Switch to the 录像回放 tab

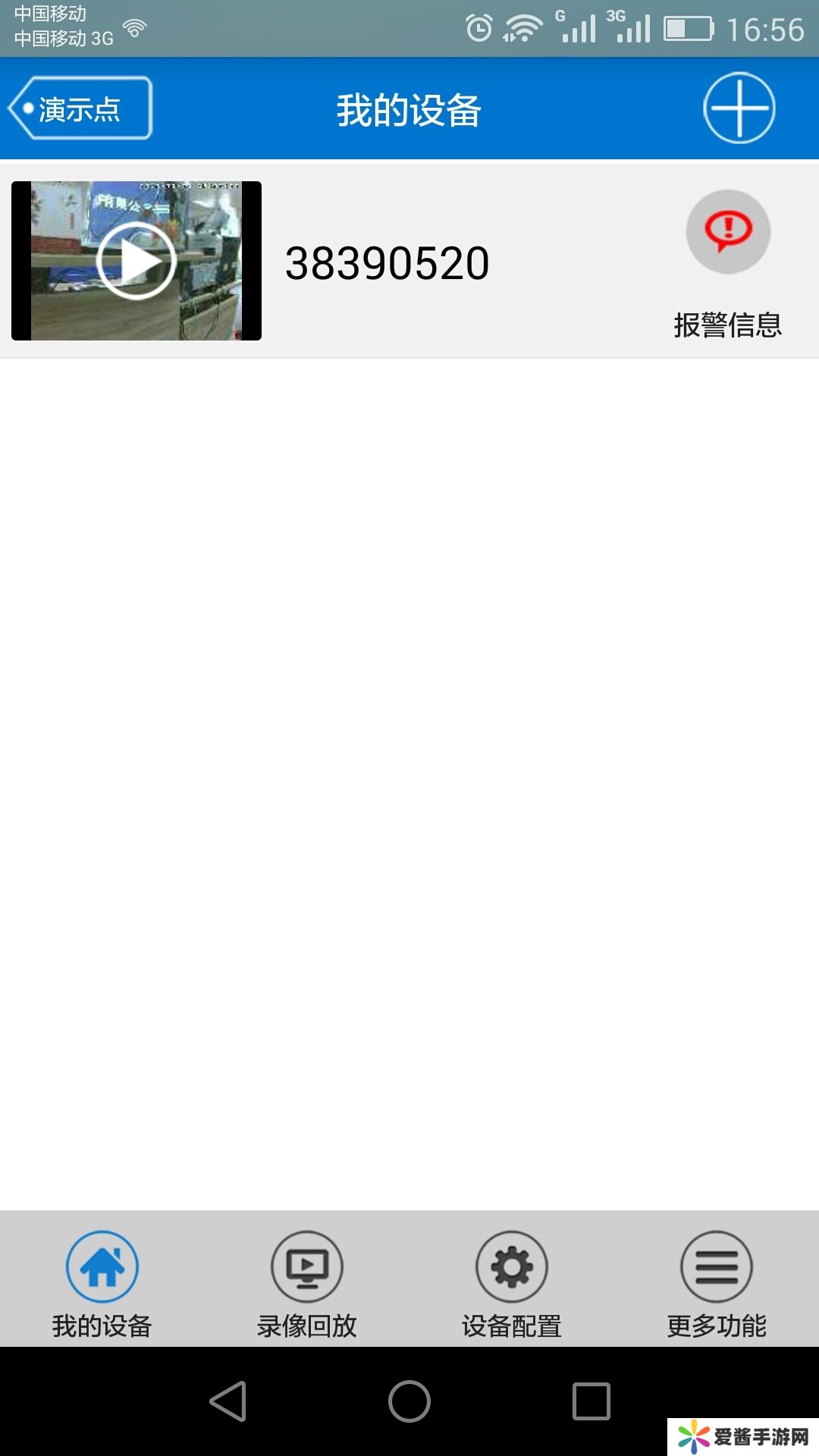click(307, 1282)
